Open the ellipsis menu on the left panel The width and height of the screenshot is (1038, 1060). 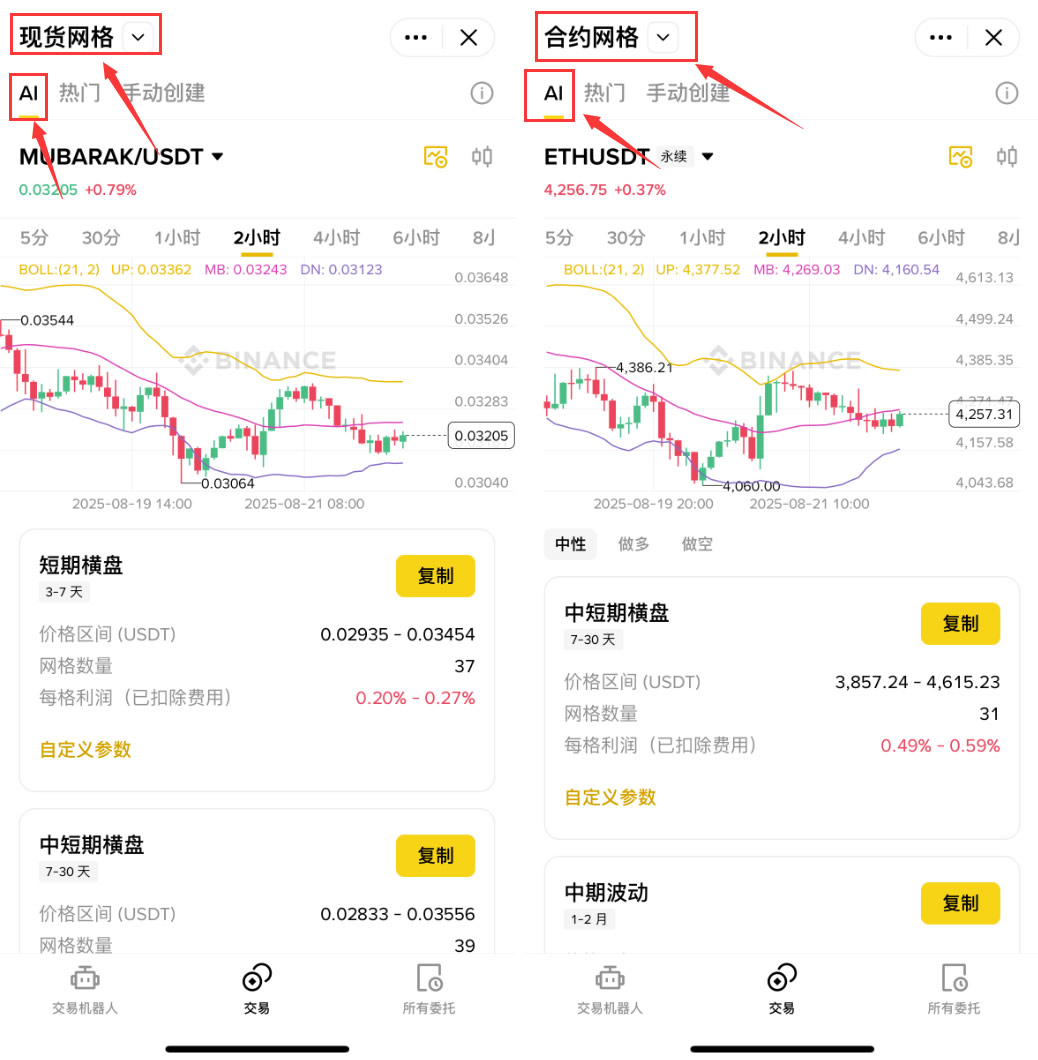[x=416, y=37]
